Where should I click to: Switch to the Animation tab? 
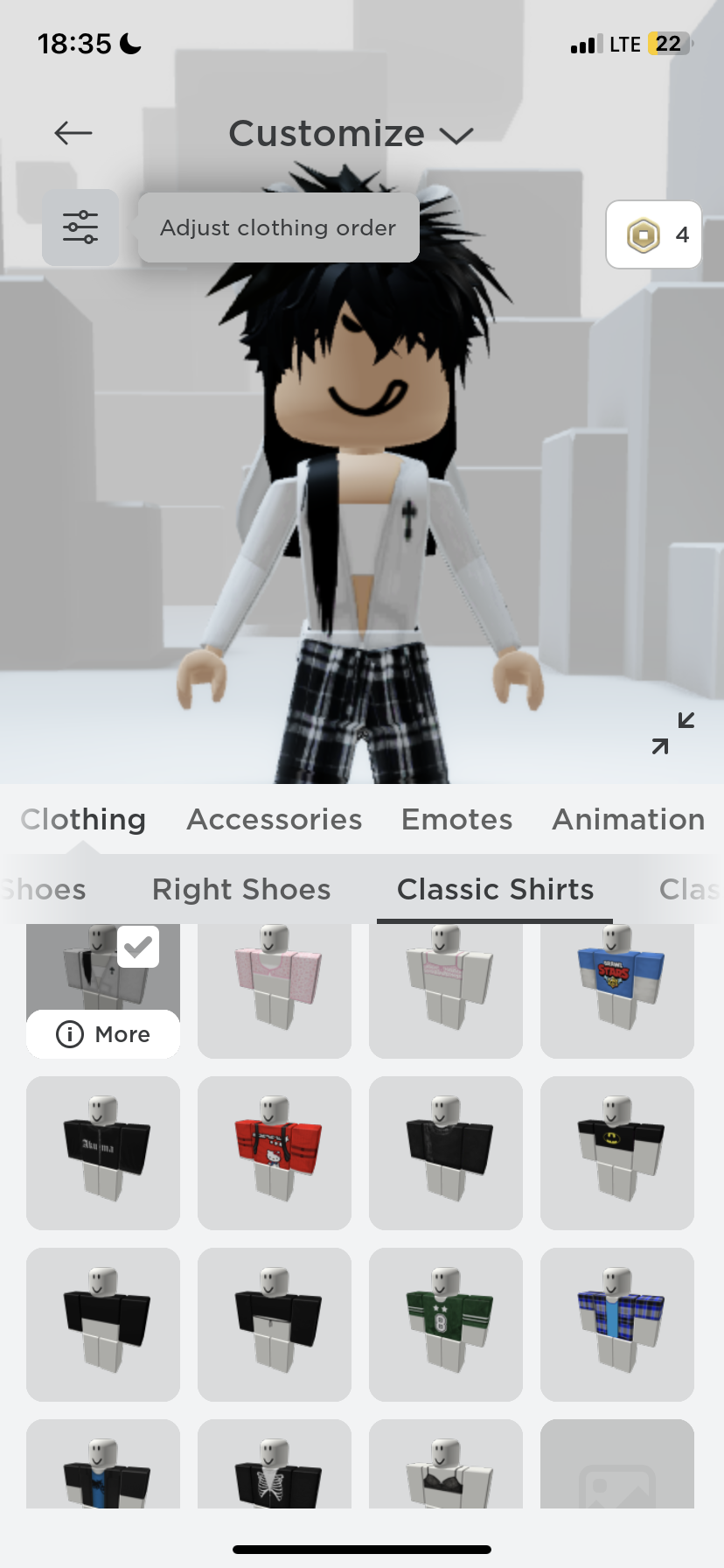pos(628,820)
